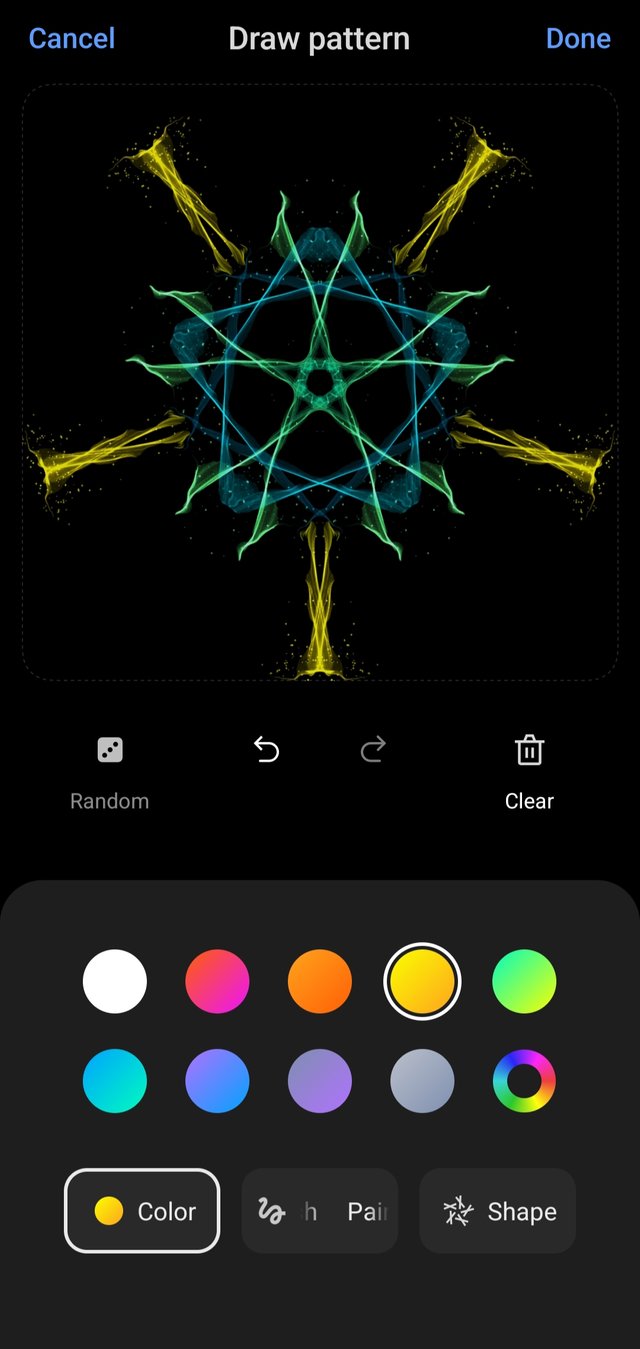
Task: Pick the green gradient swatch
Action: pyautogui.click(x=524, y=981)
